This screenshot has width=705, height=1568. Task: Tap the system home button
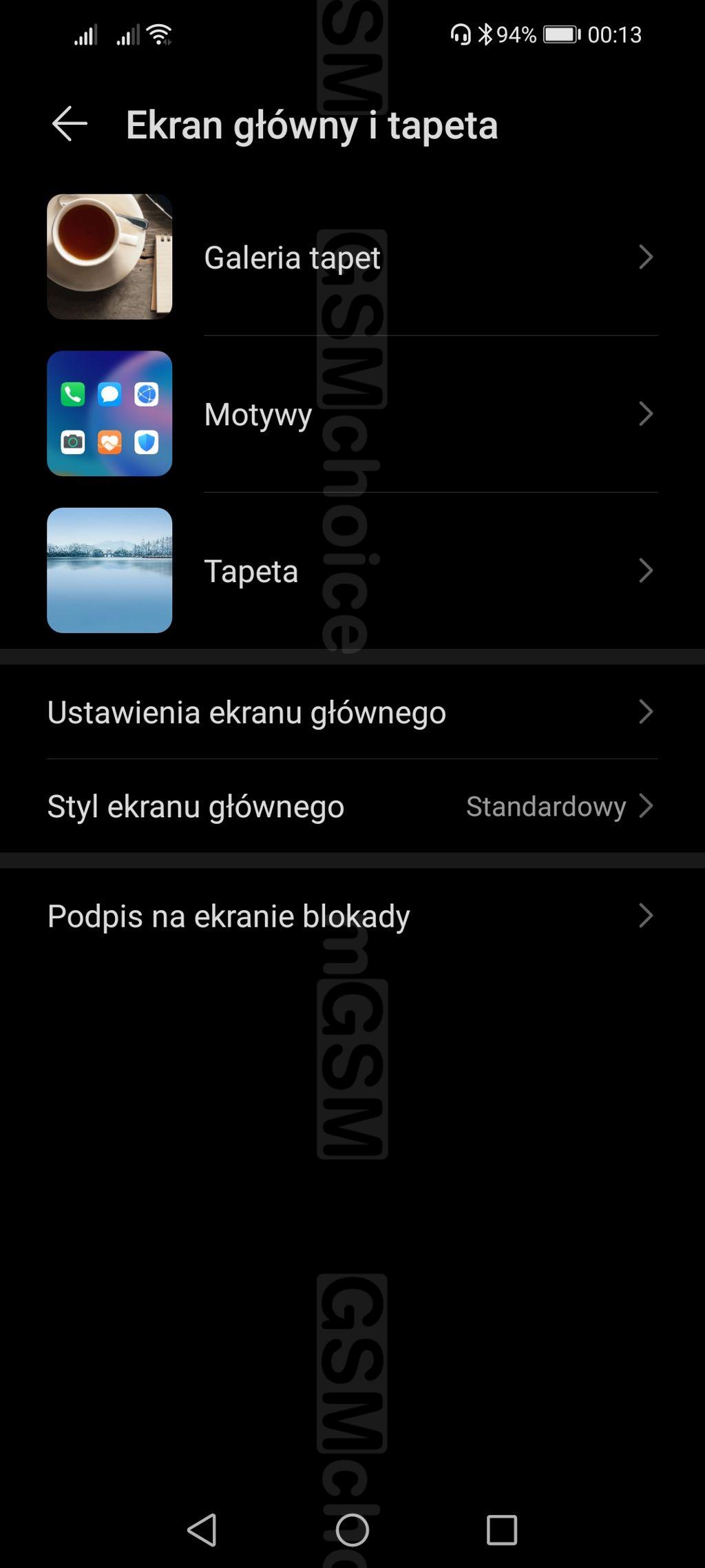(352, 1530)
